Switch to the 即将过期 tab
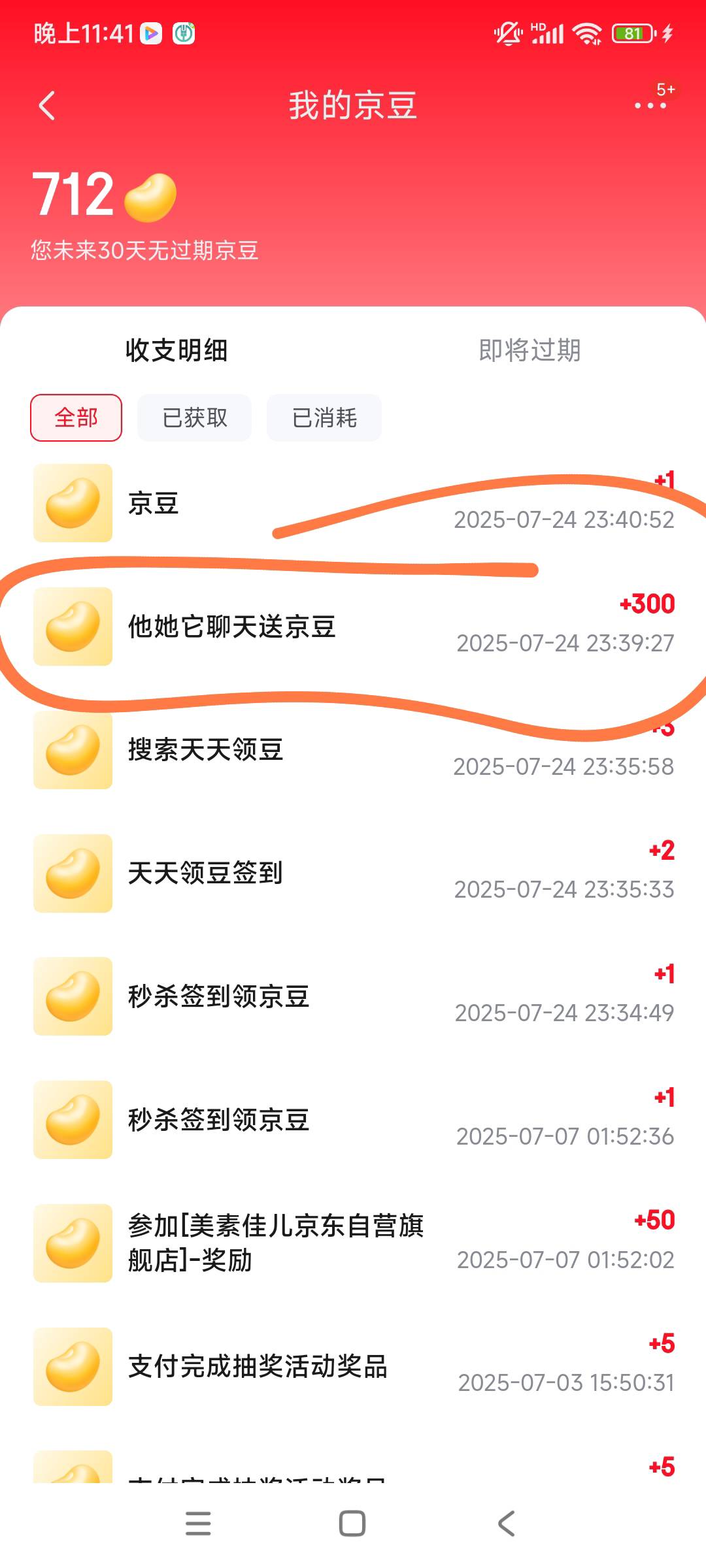Viewport: 706px width, 1568px height. (x=529, y=350)
